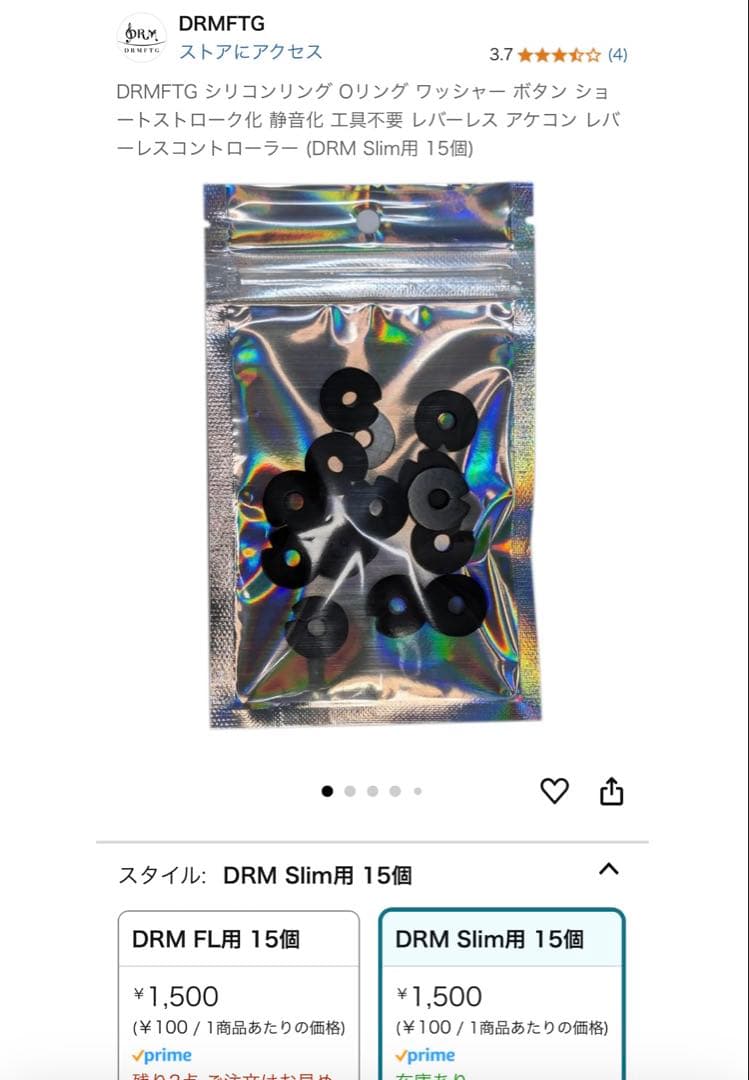Tap the heart icon to add to wishlist
749x1080 pixels.
(554, 790)
